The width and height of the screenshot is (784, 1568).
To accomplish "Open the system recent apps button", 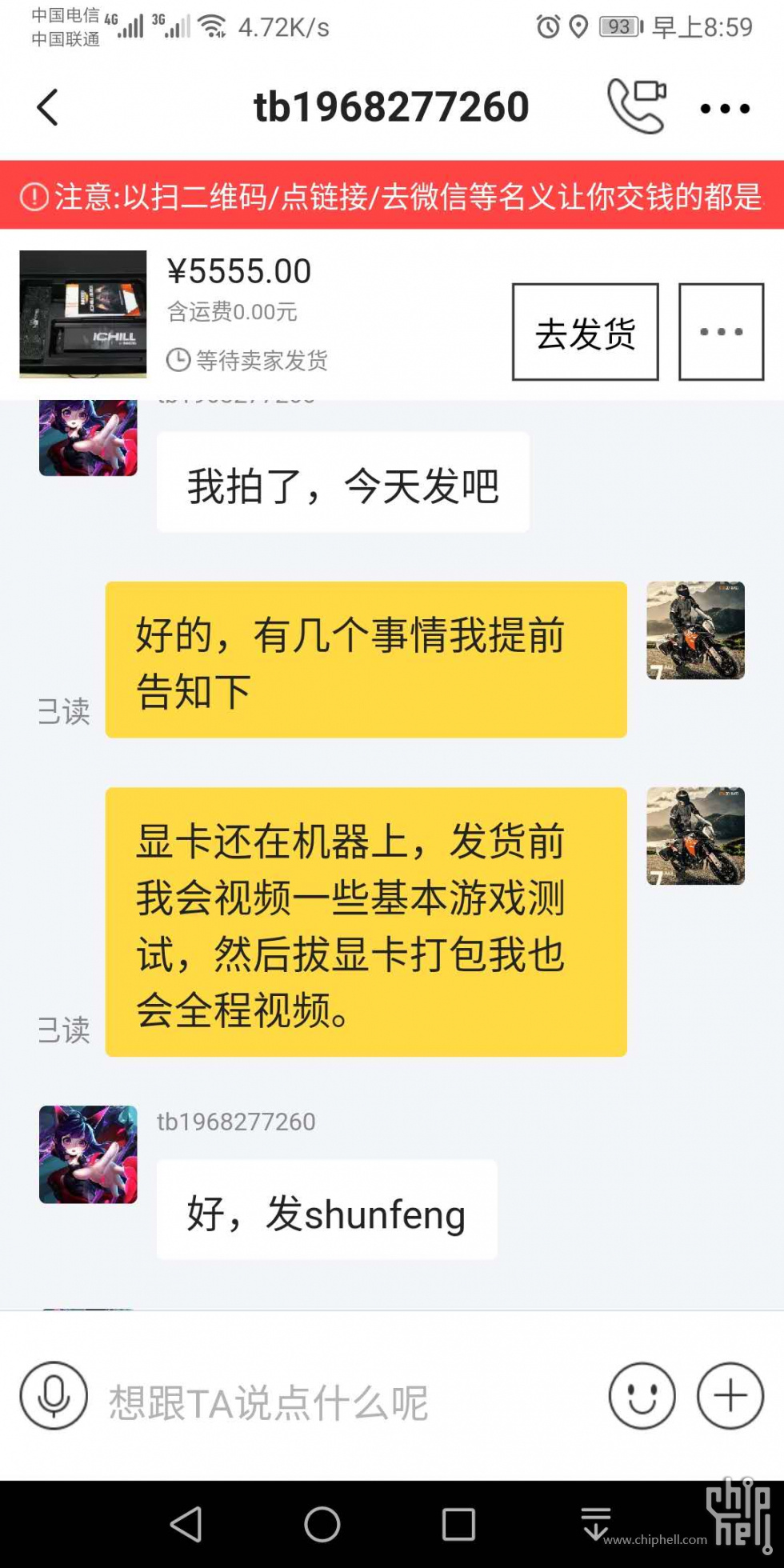I will (458, 1524).
